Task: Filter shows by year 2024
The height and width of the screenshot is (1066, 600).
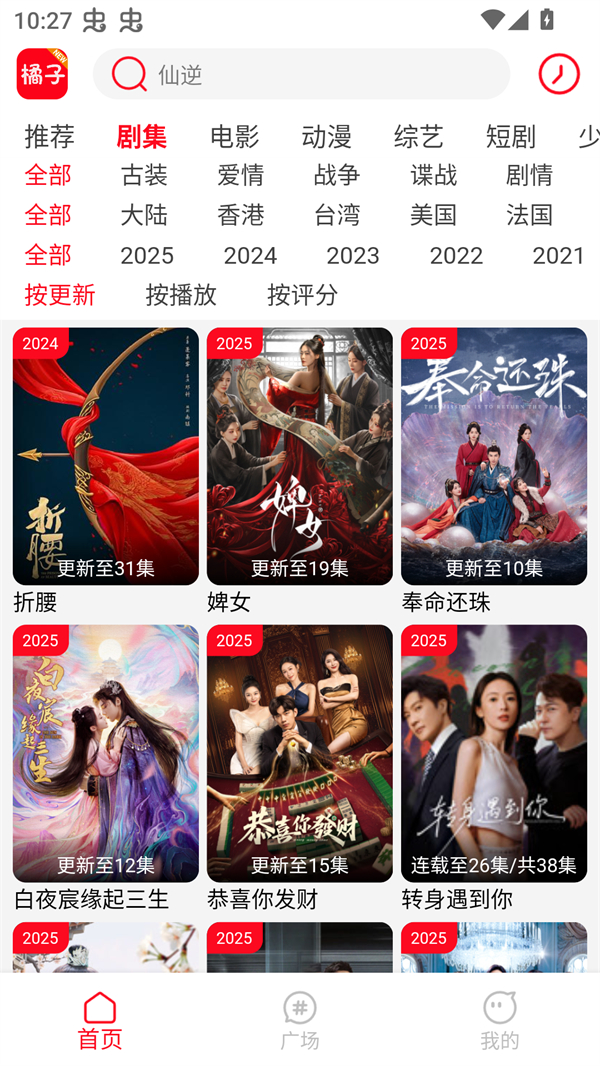Action: pos(250,255)
